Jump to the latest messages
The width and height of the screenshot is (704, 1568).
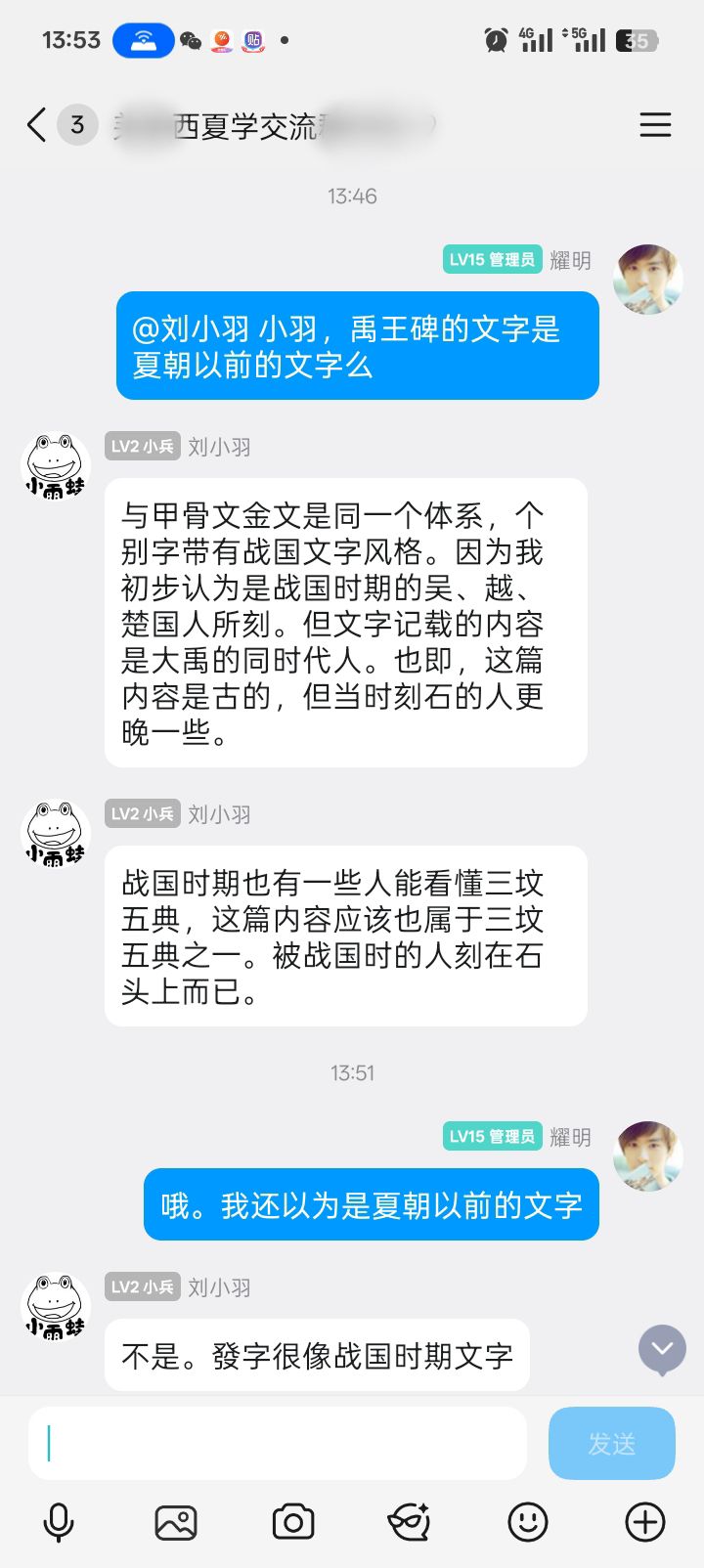tap(662, 1349)
